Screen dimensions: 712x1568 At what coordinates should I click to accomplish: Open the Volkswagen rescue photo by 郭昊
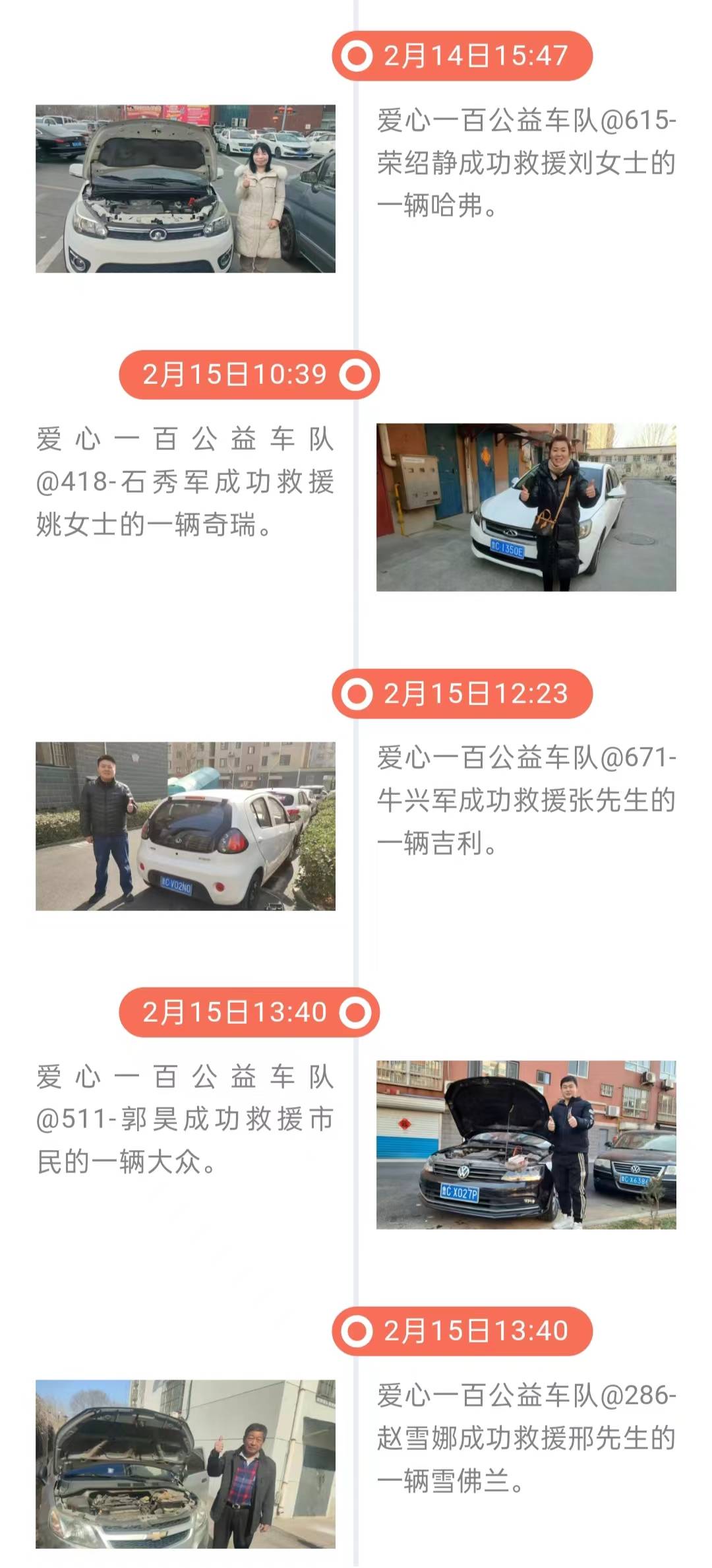tap(526, 1145)
